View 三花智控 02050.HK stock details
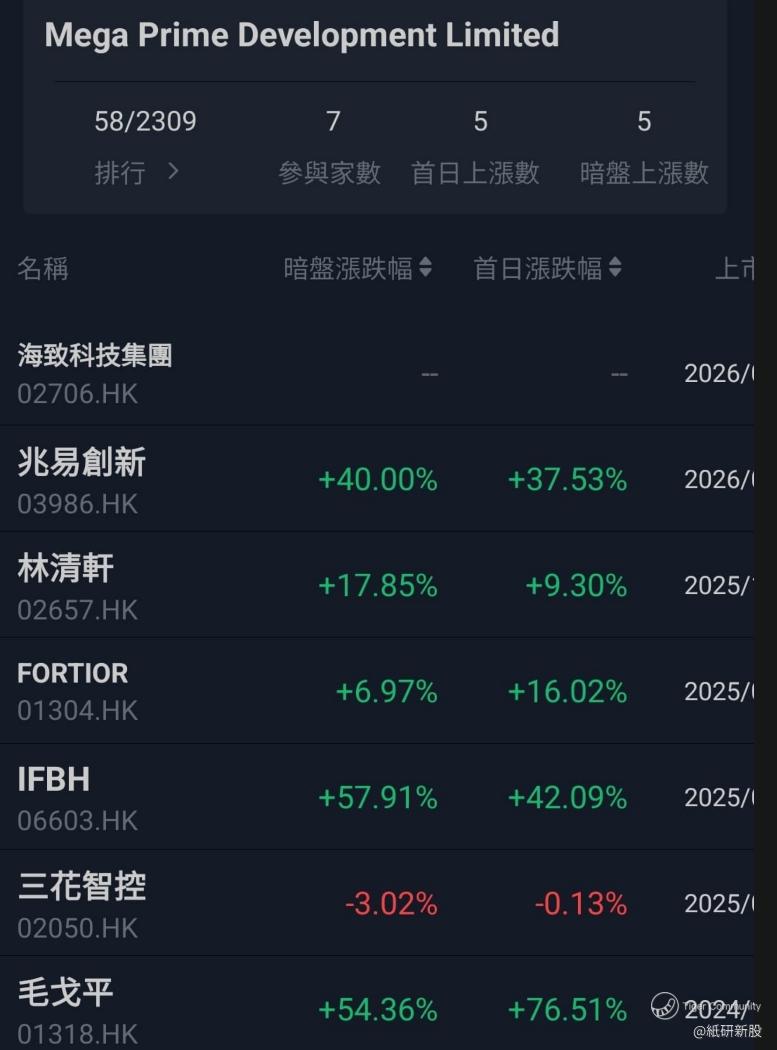The image size is (777, 1050). pyautogui.click(x=82, y=903)
